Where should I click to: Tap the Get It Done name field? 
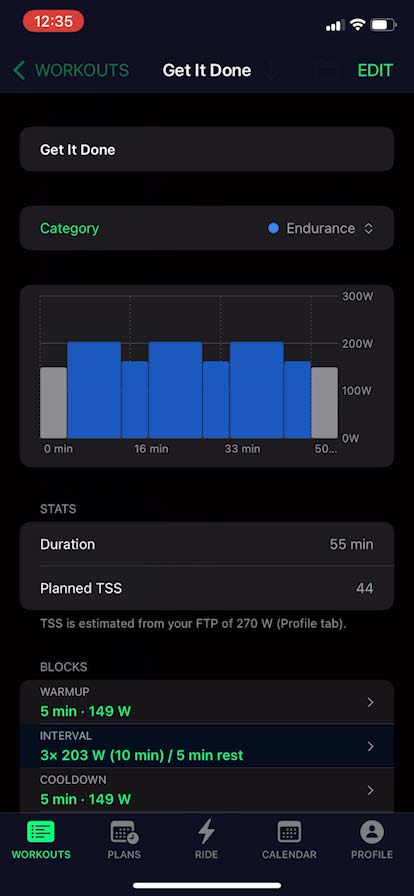(207, 150)
